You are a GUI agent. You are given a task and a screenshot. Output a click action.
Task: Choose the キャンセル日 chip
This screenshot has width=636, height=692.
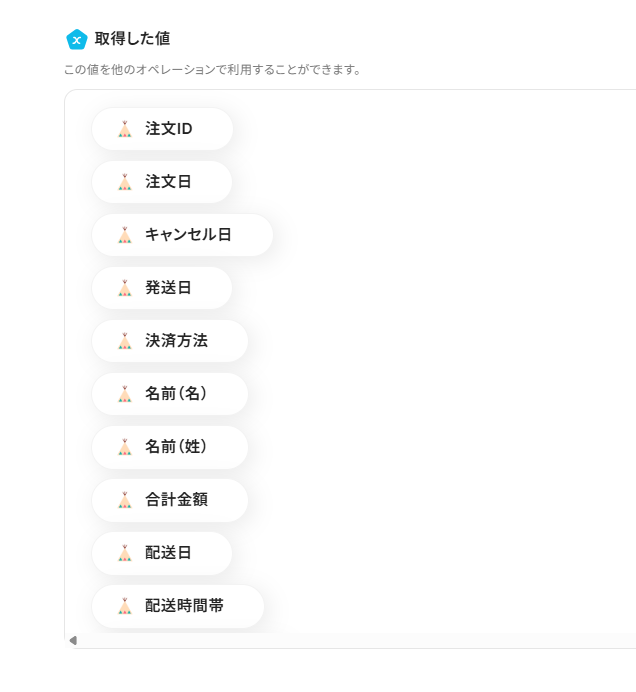[182, 235]
